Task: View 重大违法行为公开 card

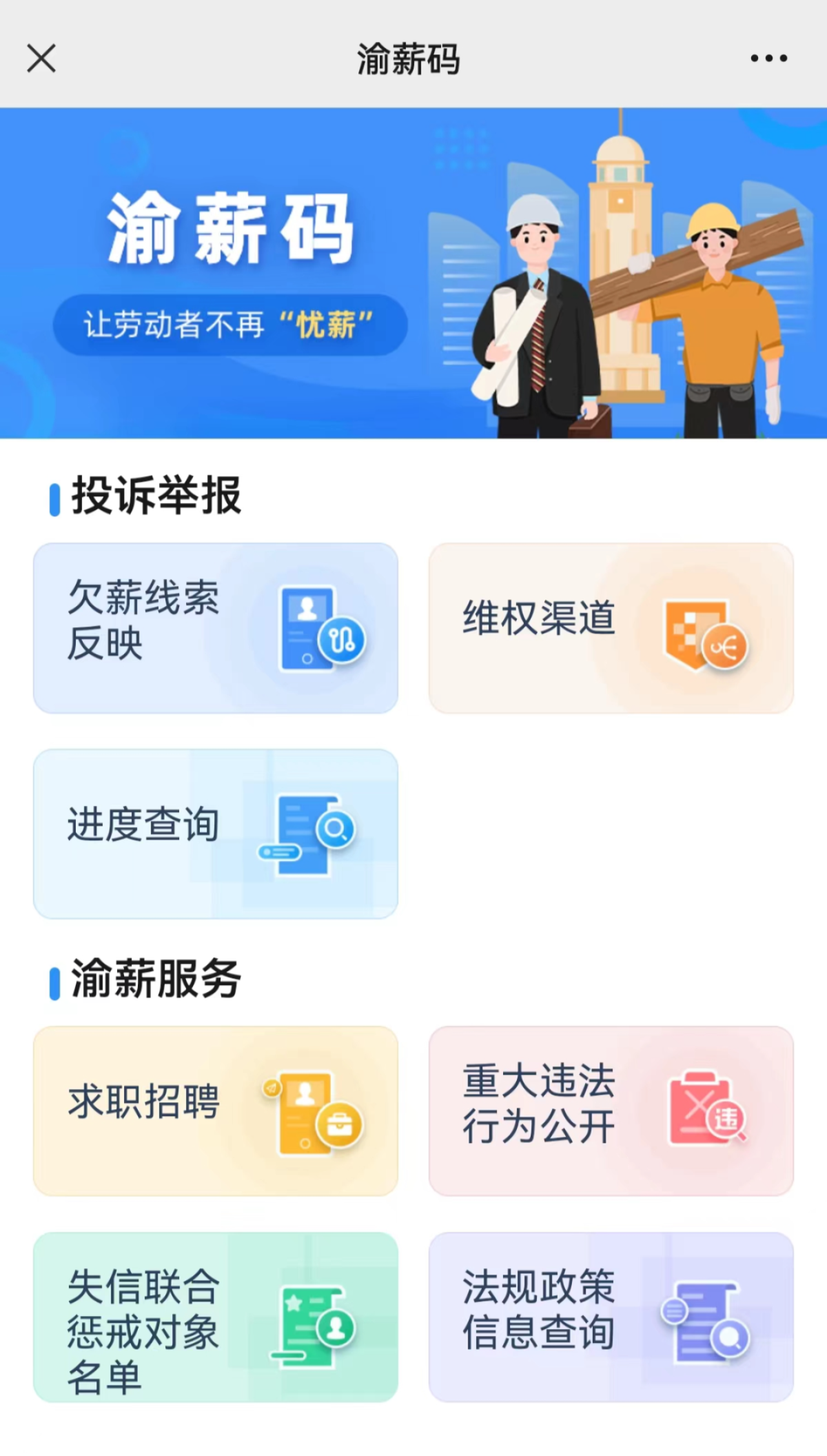Action: [611, 1111]
